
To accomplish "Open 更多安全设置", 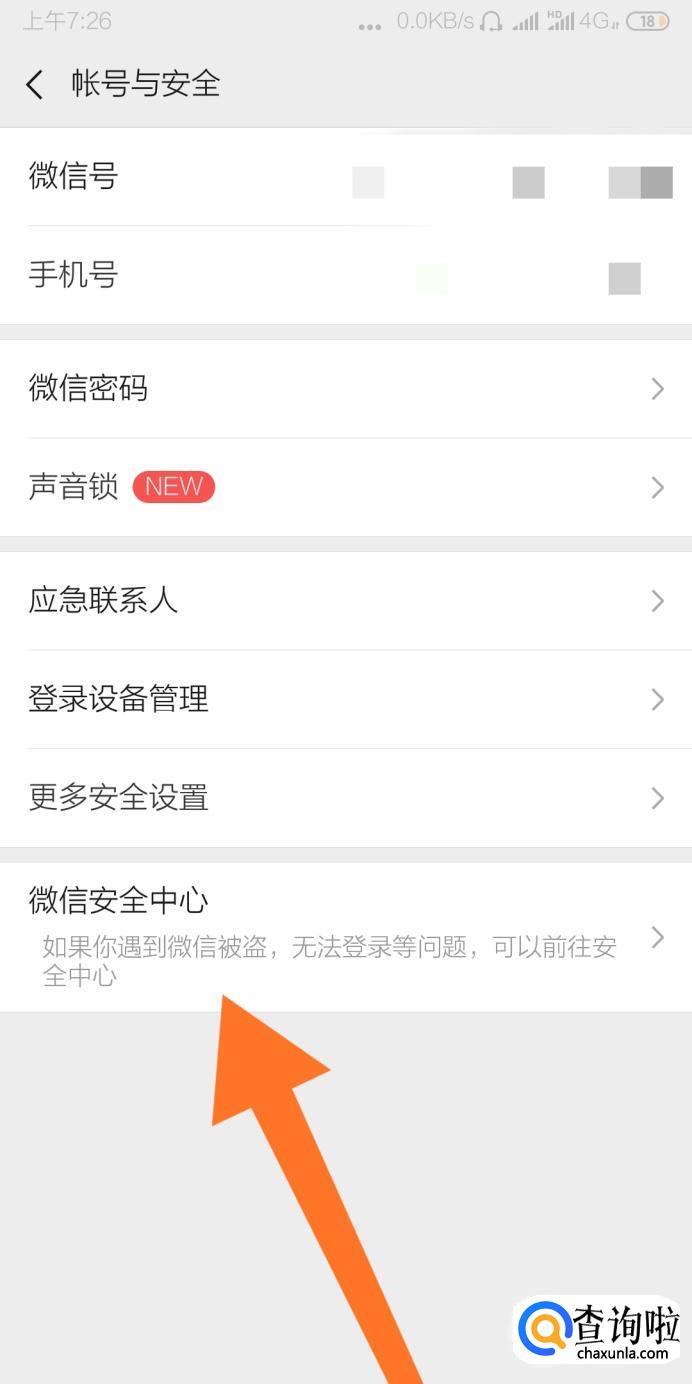I will coord(346,798).
